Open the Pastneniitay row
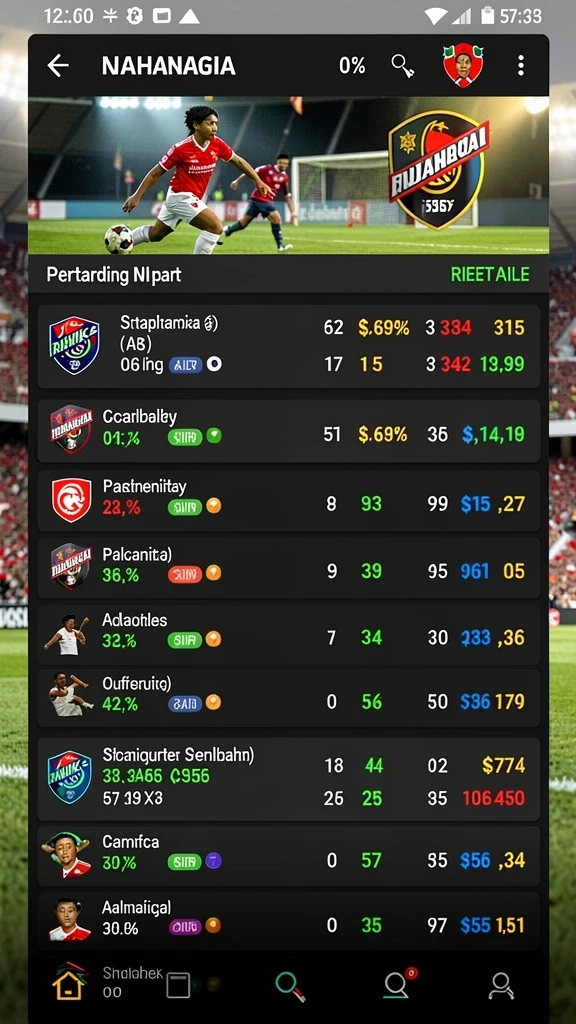This screenshot has width=576, height=1024. click(x=289, y=501)
